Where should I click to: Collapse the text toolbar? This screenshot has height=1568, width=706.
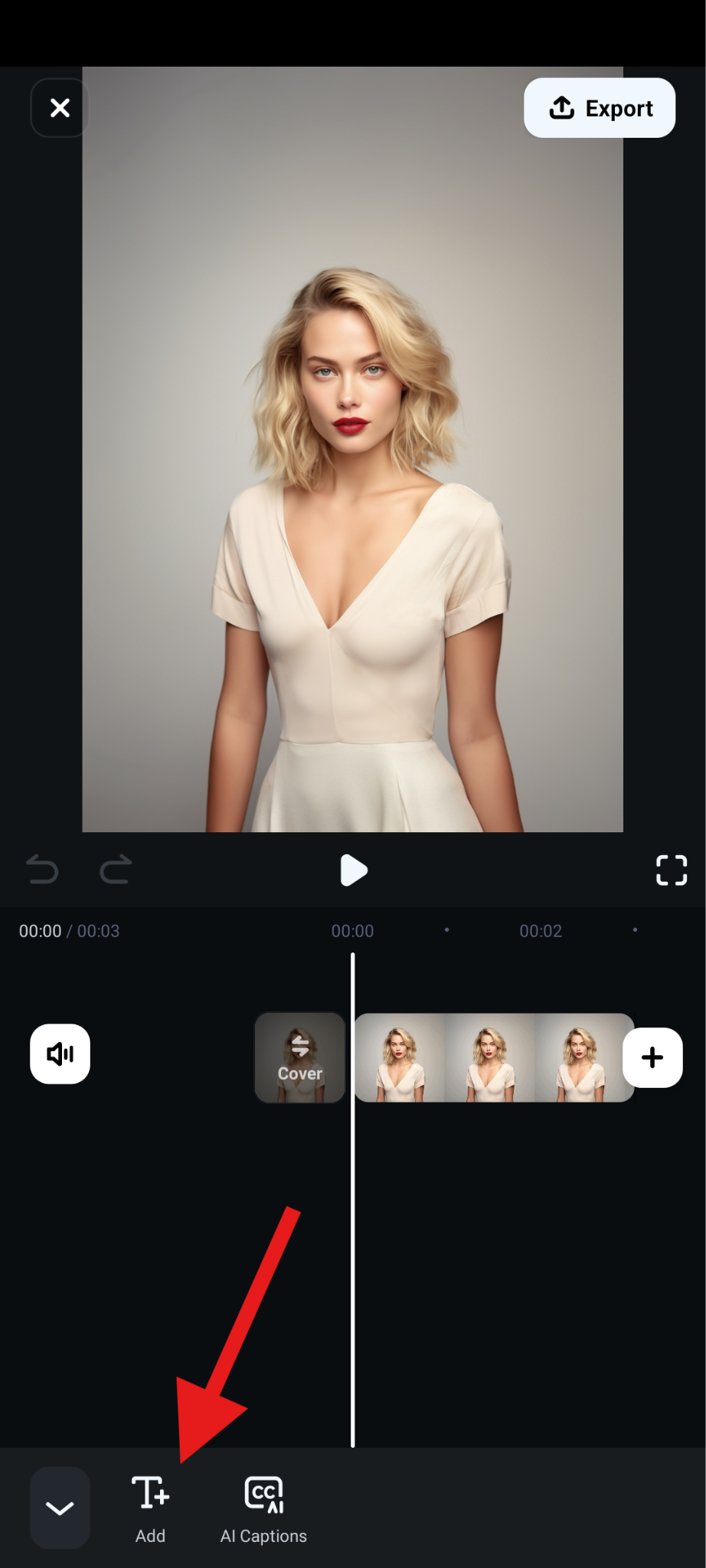click(x=60, y=1508)
